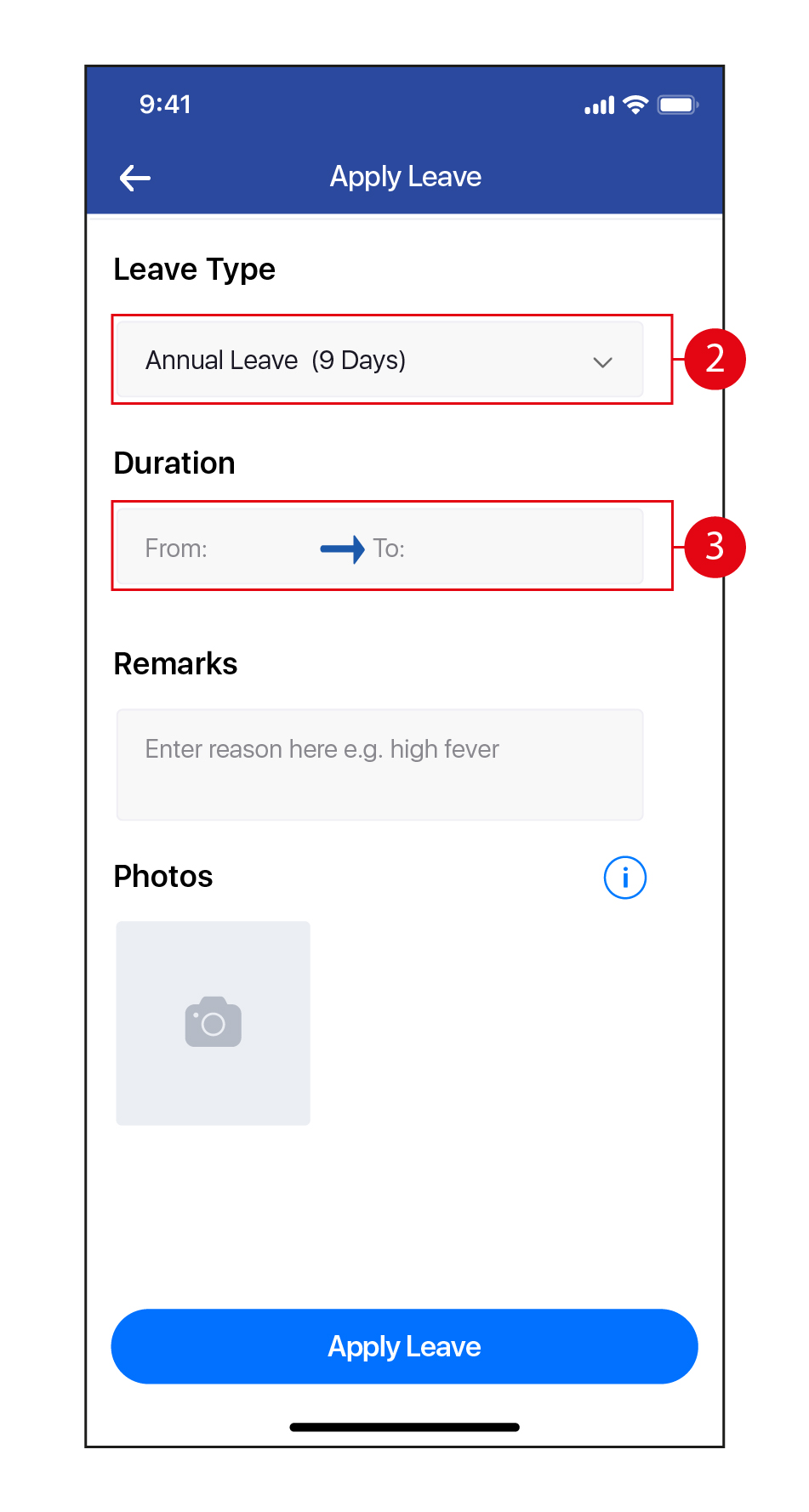809x1512 pixels.
Task: Tap the Remarks reason text field
Action: point(379,765)
